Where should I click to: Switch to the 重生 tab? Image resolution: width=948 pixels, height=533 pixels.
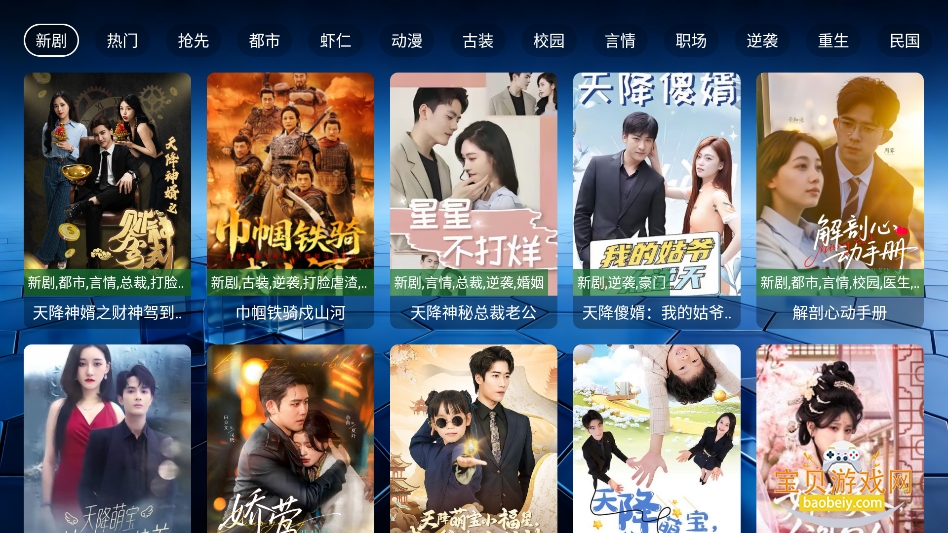833,41
